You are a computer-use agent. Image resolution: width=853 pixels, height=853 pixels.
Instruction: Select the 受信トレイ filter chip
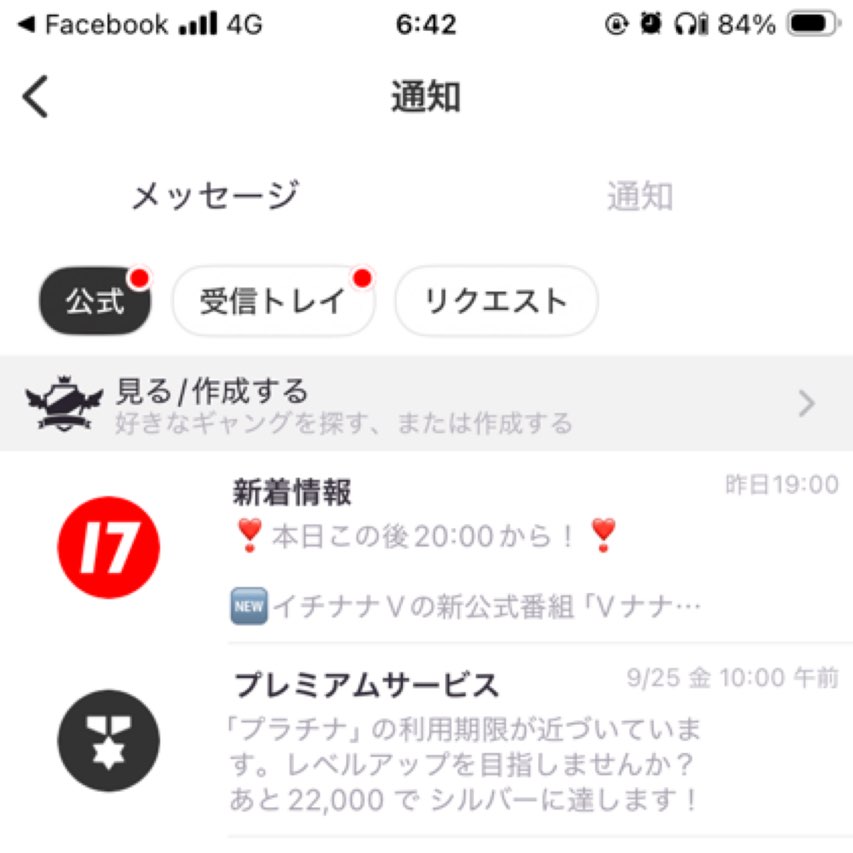(x=273, y=301)
